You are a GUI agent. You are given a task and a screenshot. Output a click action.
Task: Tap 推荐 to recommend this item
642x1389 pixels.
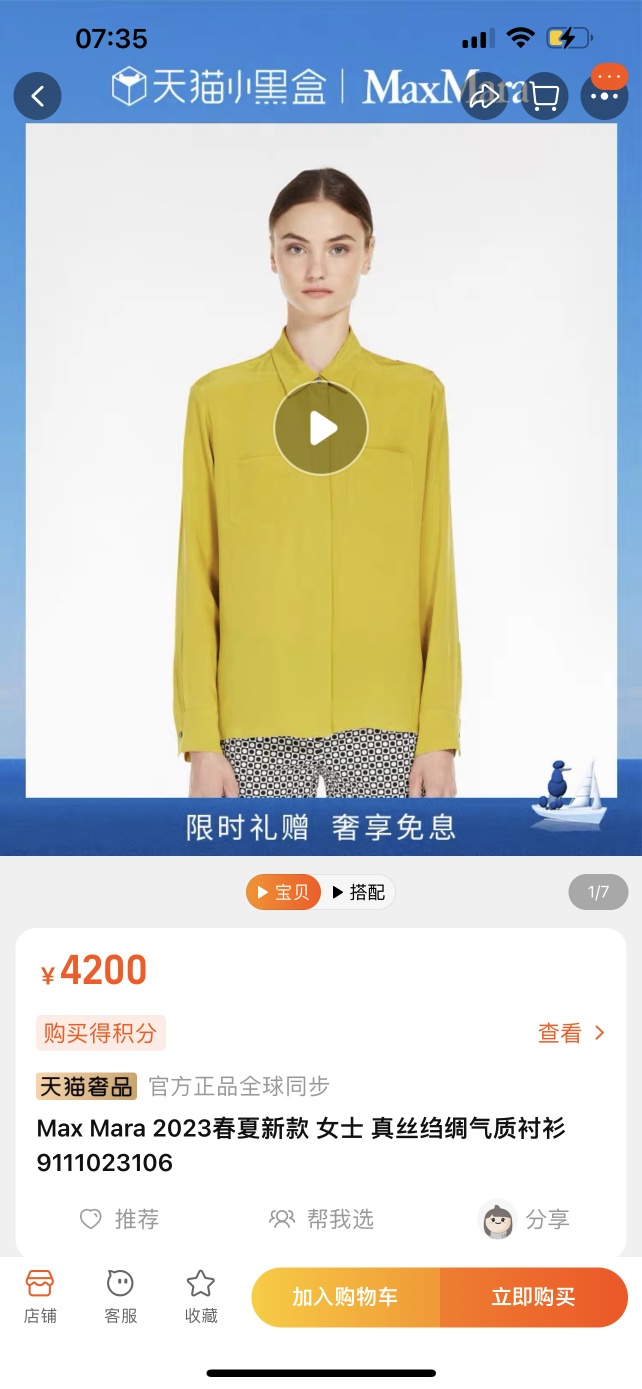click(x=120, y=1219)
